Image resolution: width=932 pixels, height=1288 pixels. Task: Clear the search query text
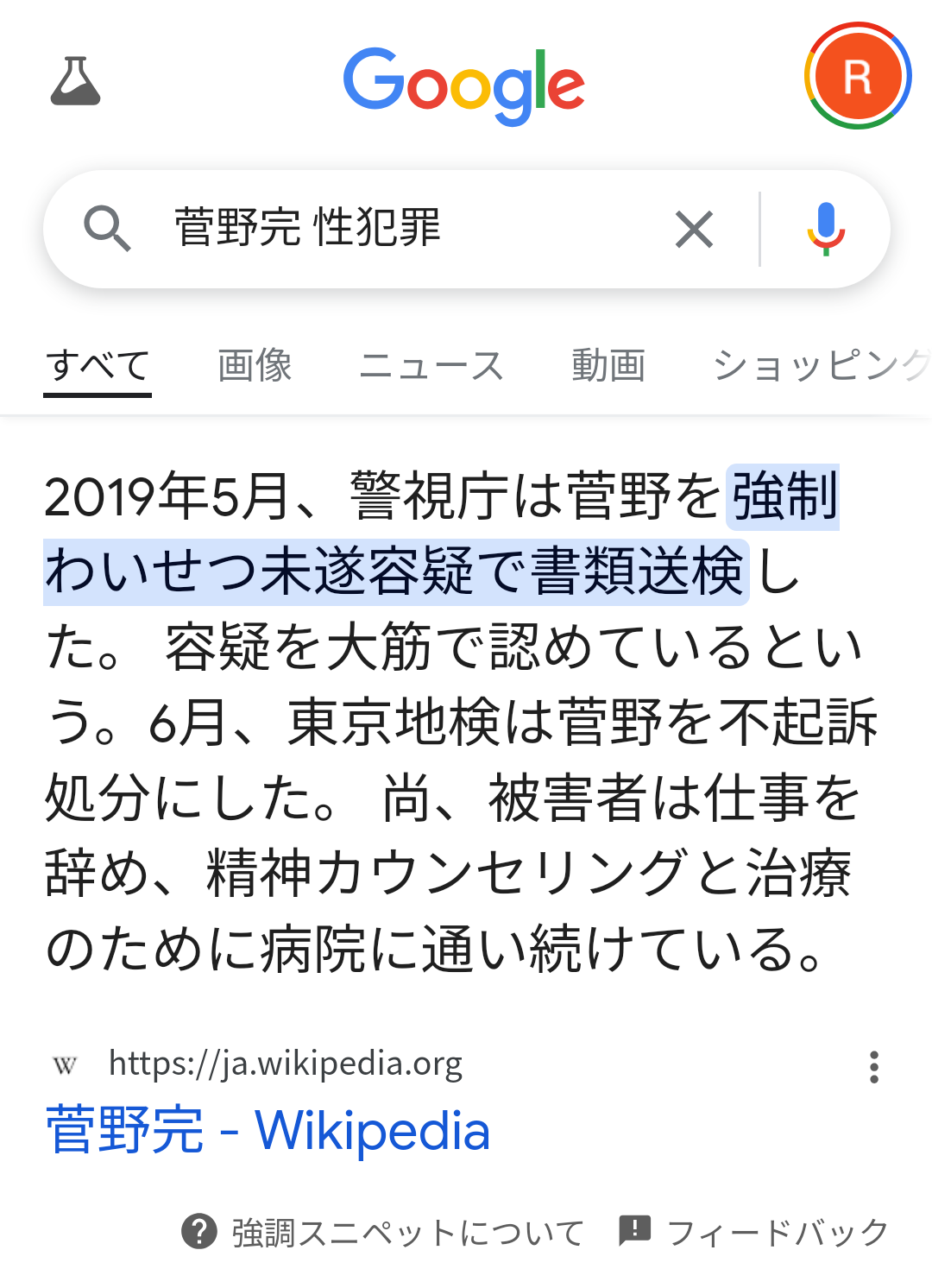click(x=694, y=230)
